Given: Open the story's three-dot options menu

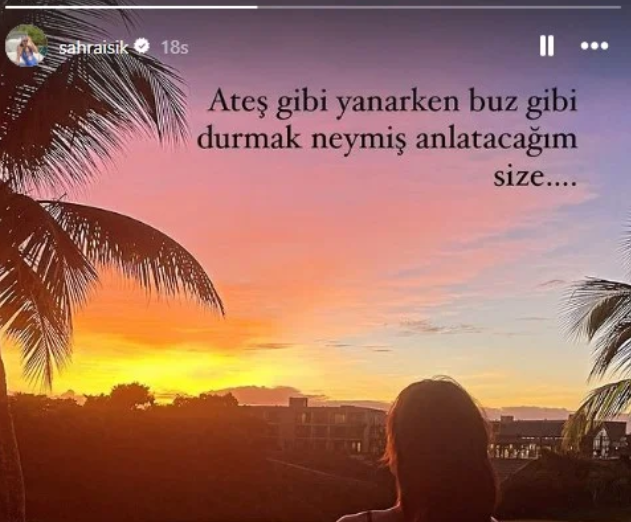Looking at the screenshot, I should tap(594, 46).
